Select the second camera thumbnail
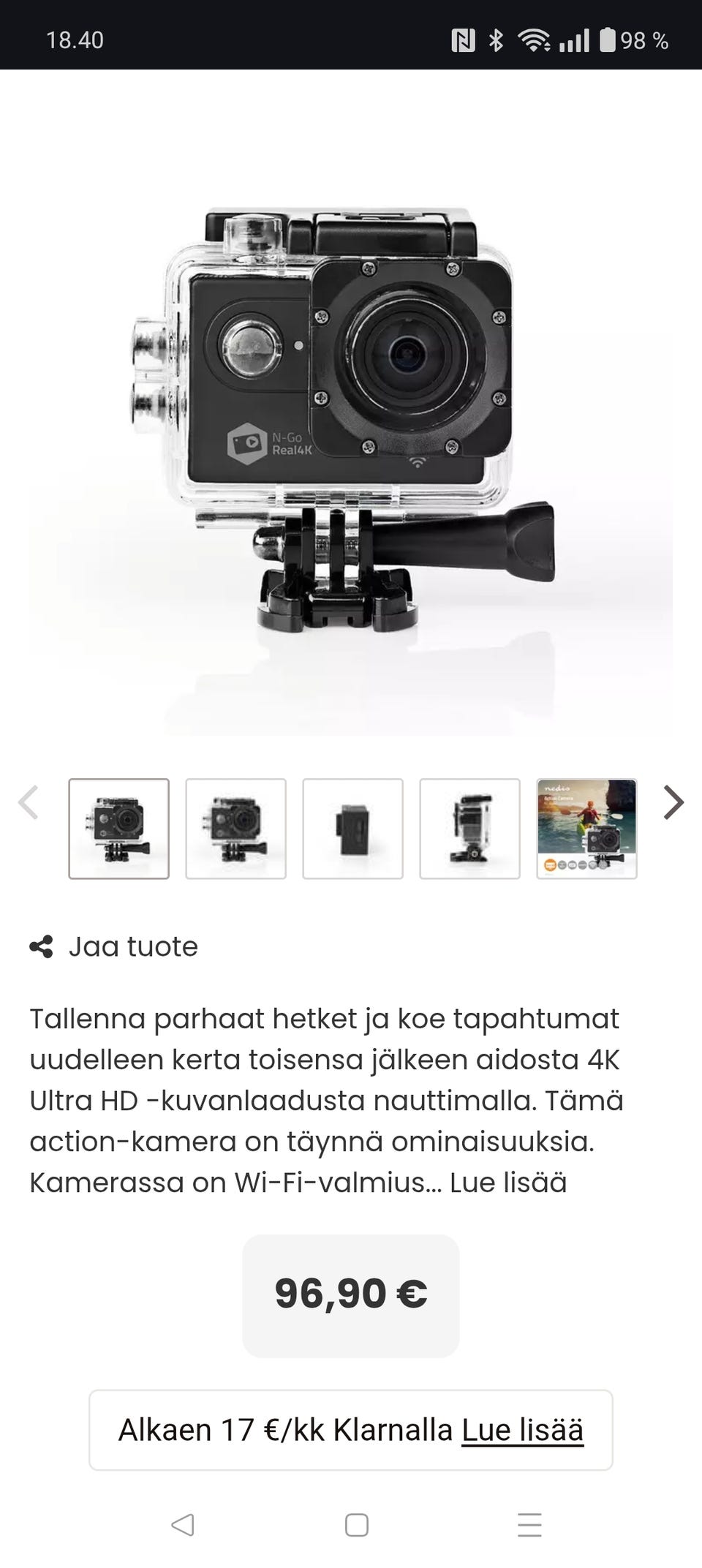702x1568 pixels. point(235,829)
